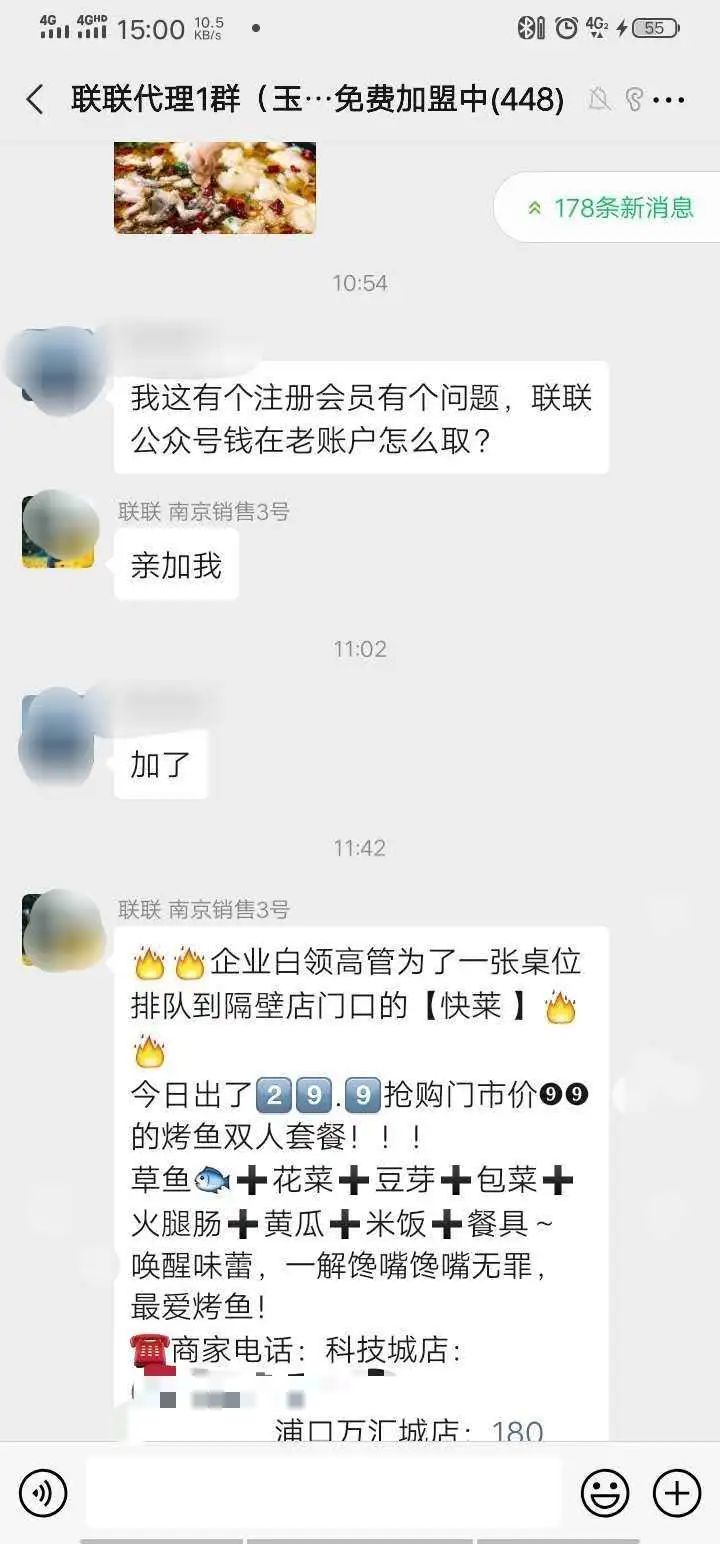Open the food image message

[x=215, y=187]
